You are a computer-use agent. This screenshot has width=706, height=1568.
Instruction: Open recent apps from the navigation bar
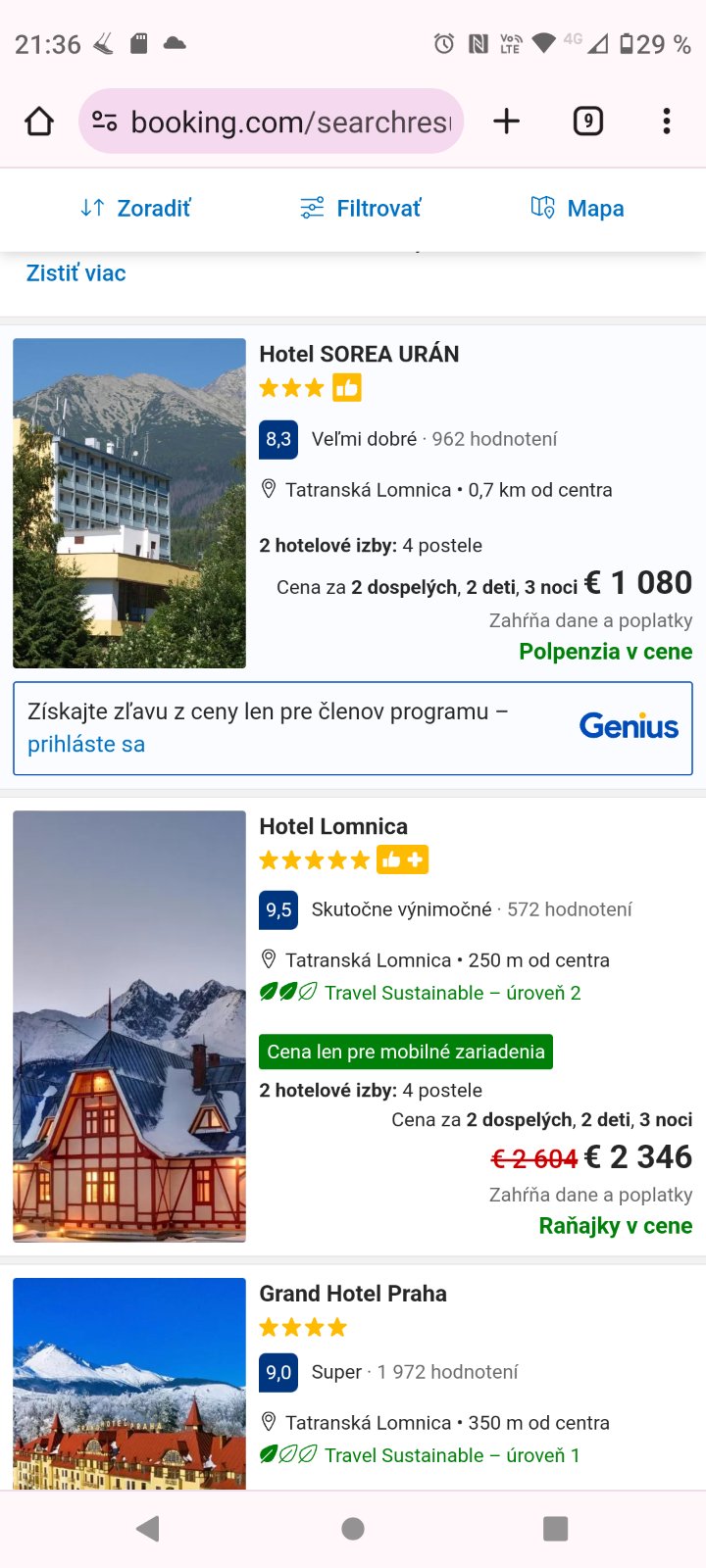(x=555, y=1528)
